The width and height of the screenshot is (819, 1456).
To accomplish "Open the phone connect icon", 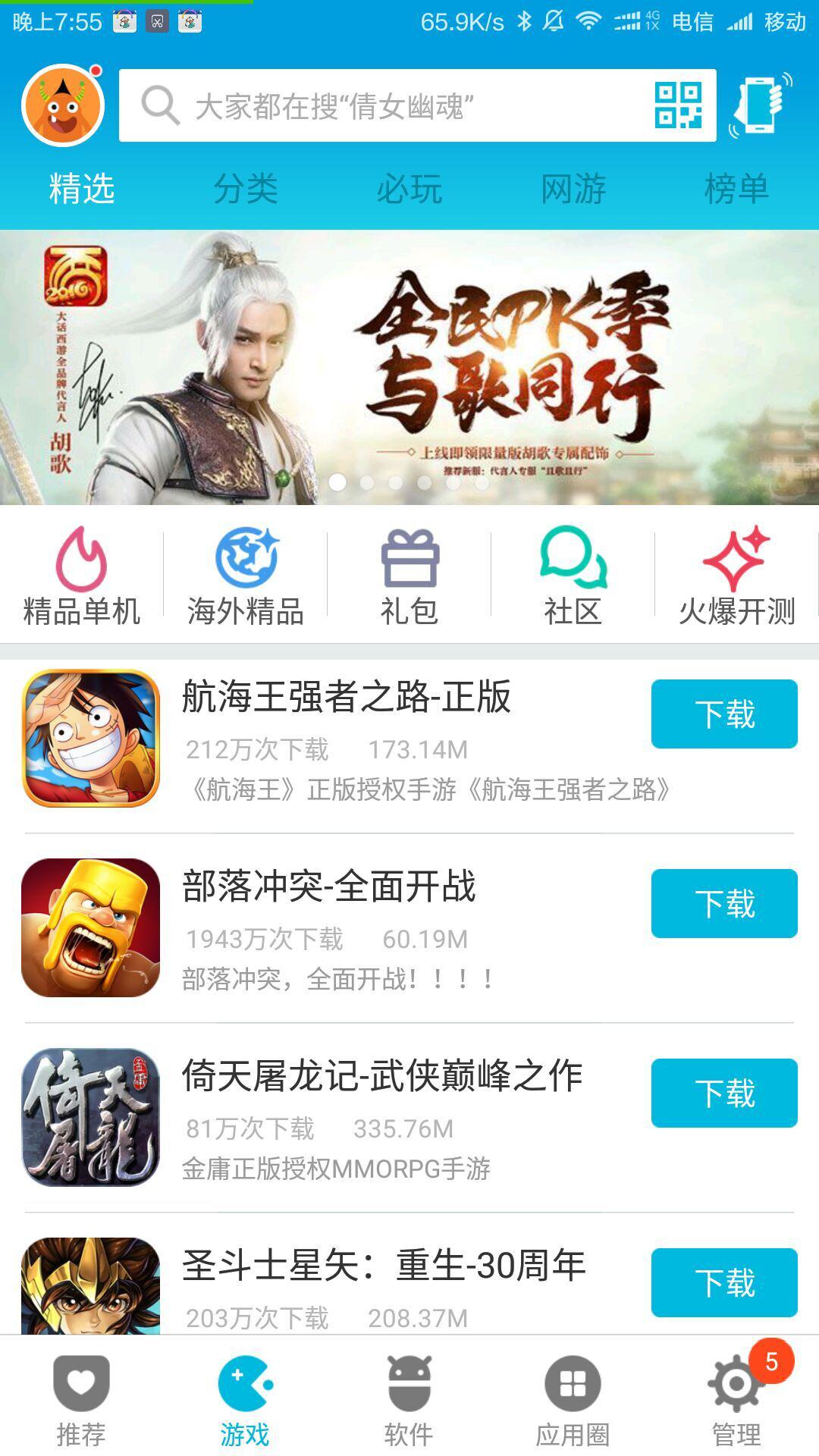I will click(761, 105).
